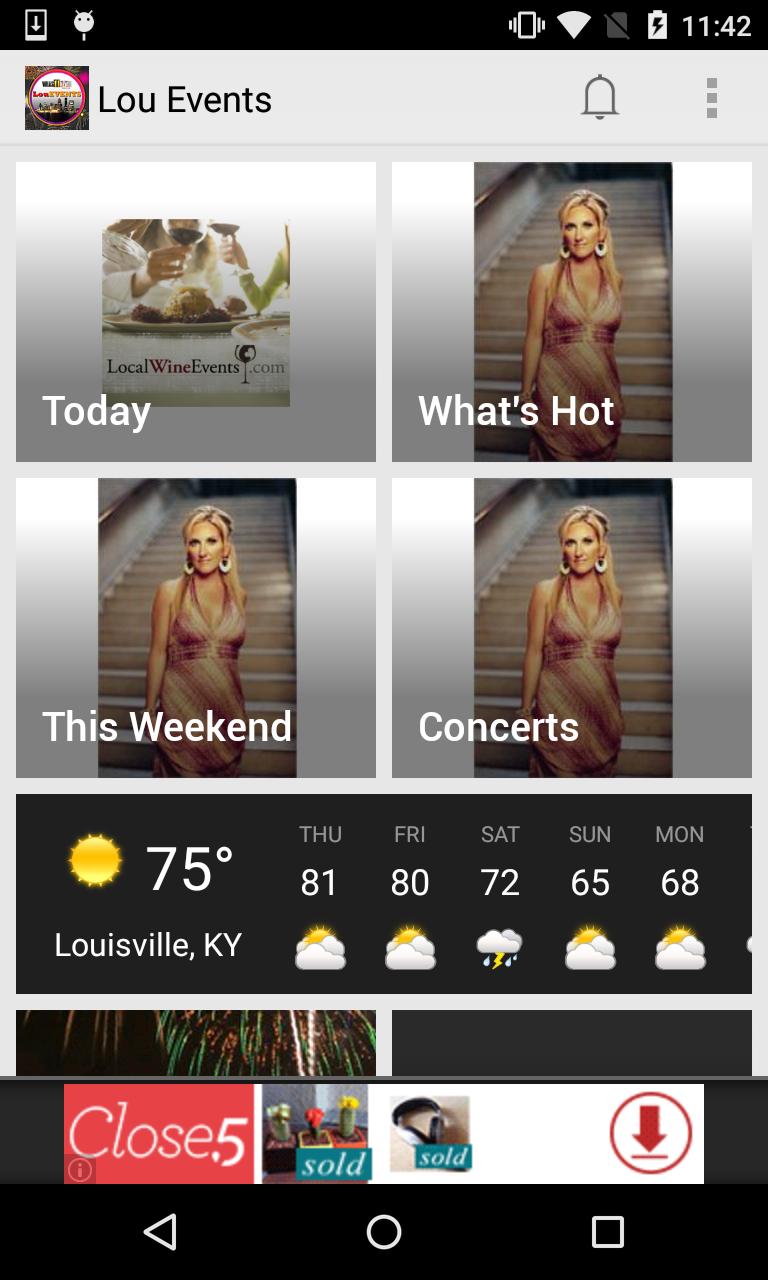Tap the ad info icon in the corner
Screen dimensions: 768x1280
(78, 1168)
